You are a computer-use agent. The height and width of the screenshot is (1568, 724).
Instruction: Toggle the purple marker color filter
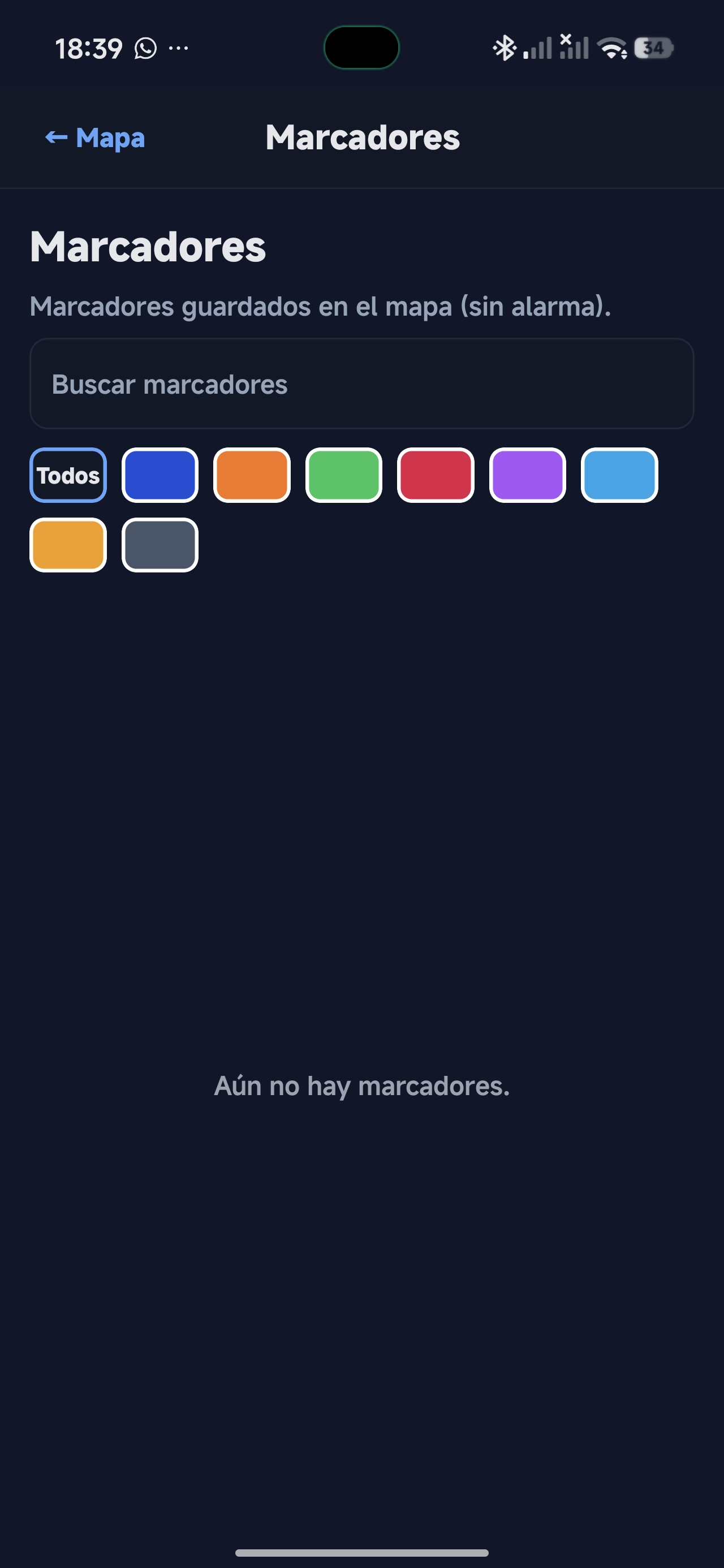tap(527, 475)
